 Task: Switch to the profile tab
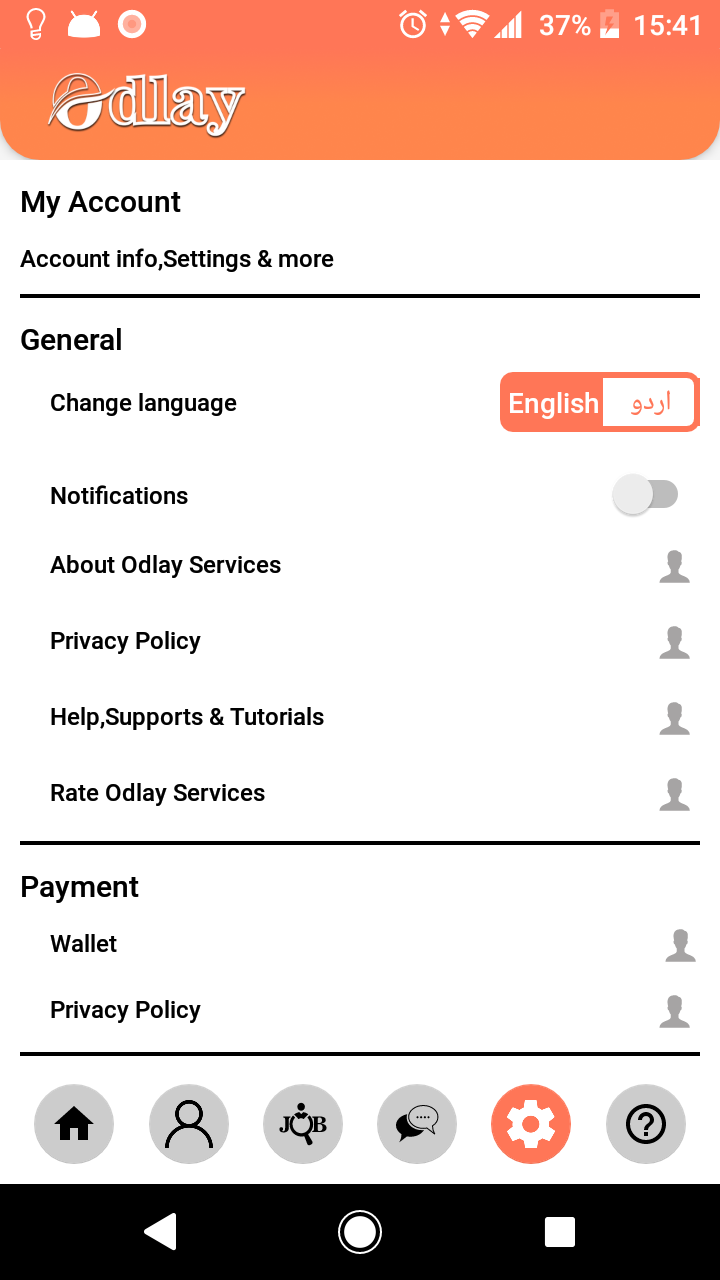189,1125
